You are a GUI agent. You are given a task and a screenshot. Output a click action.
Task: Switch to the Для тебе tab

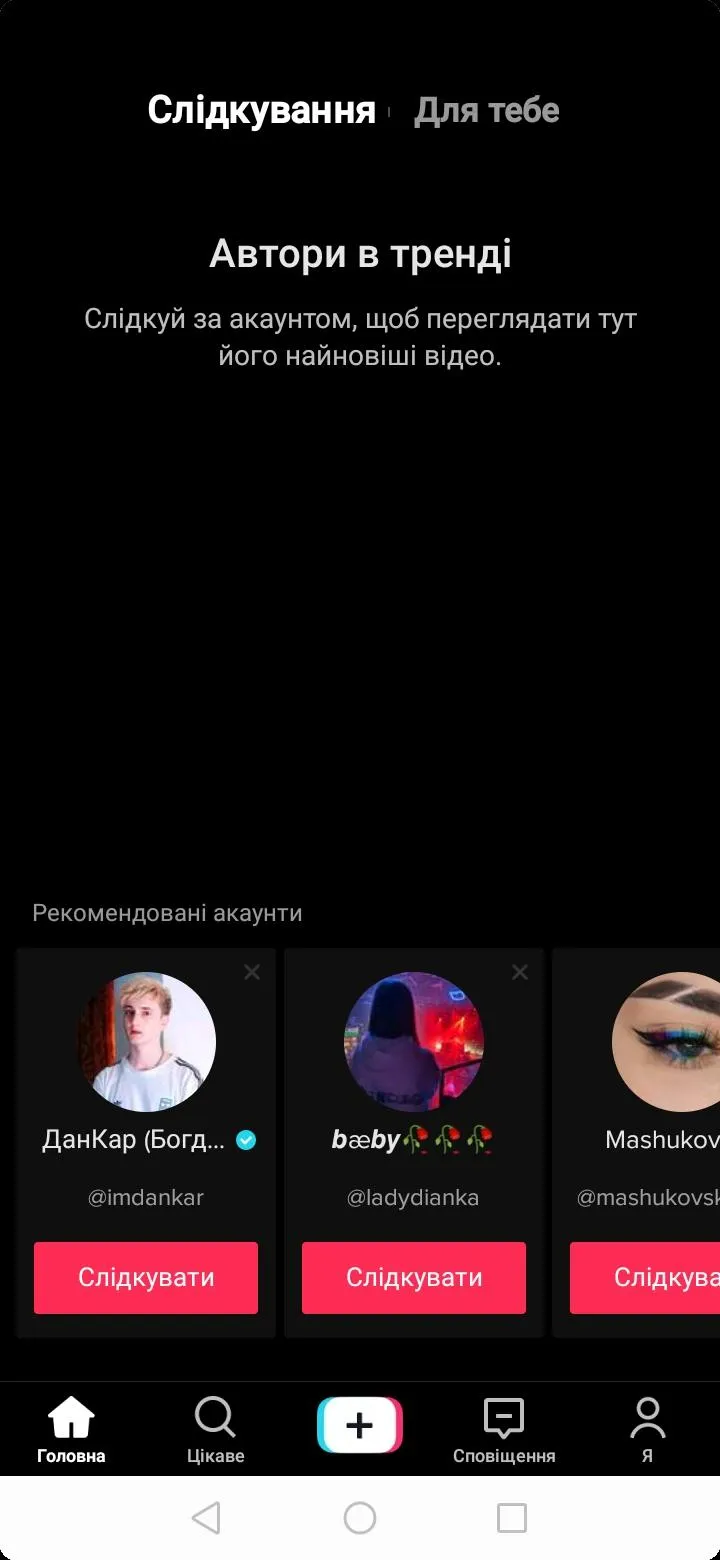(x=486, y=110)
